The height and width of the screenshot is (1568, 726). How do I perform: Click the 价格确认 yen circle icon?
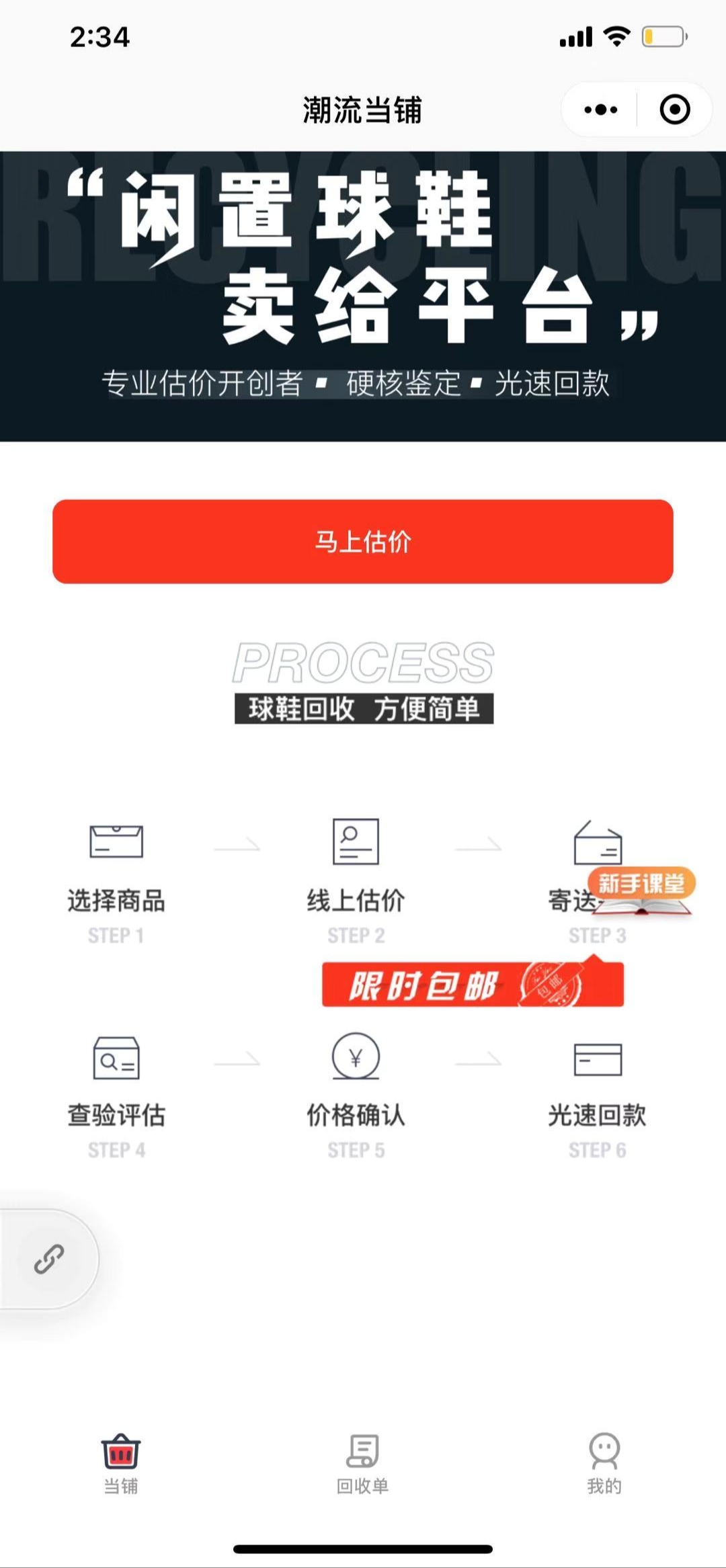pyautogui.click(x=356, y=1055)
